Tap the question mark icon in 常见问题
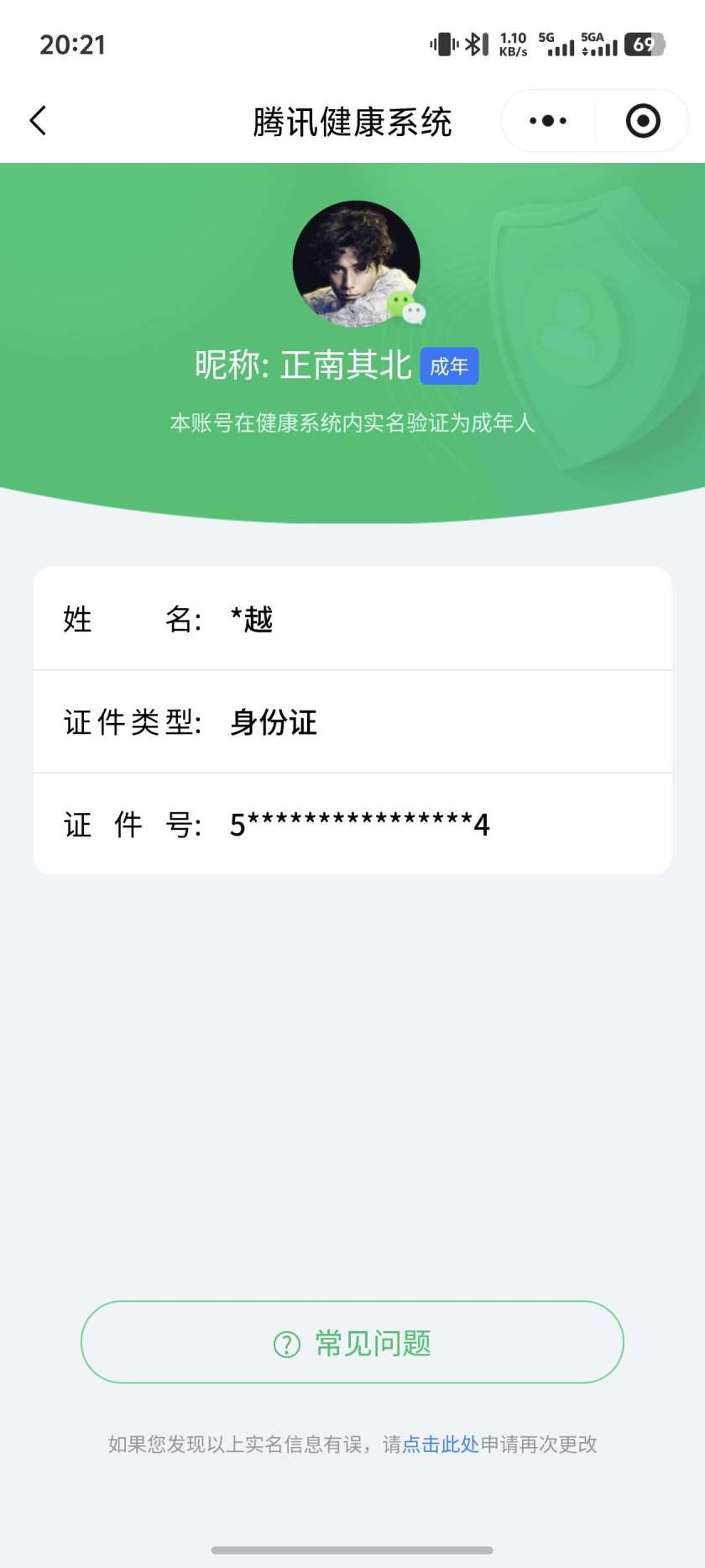Image resolution: width=705 pixels, height=1568 pixels. pyautogui.click(x=286, y=1343)
